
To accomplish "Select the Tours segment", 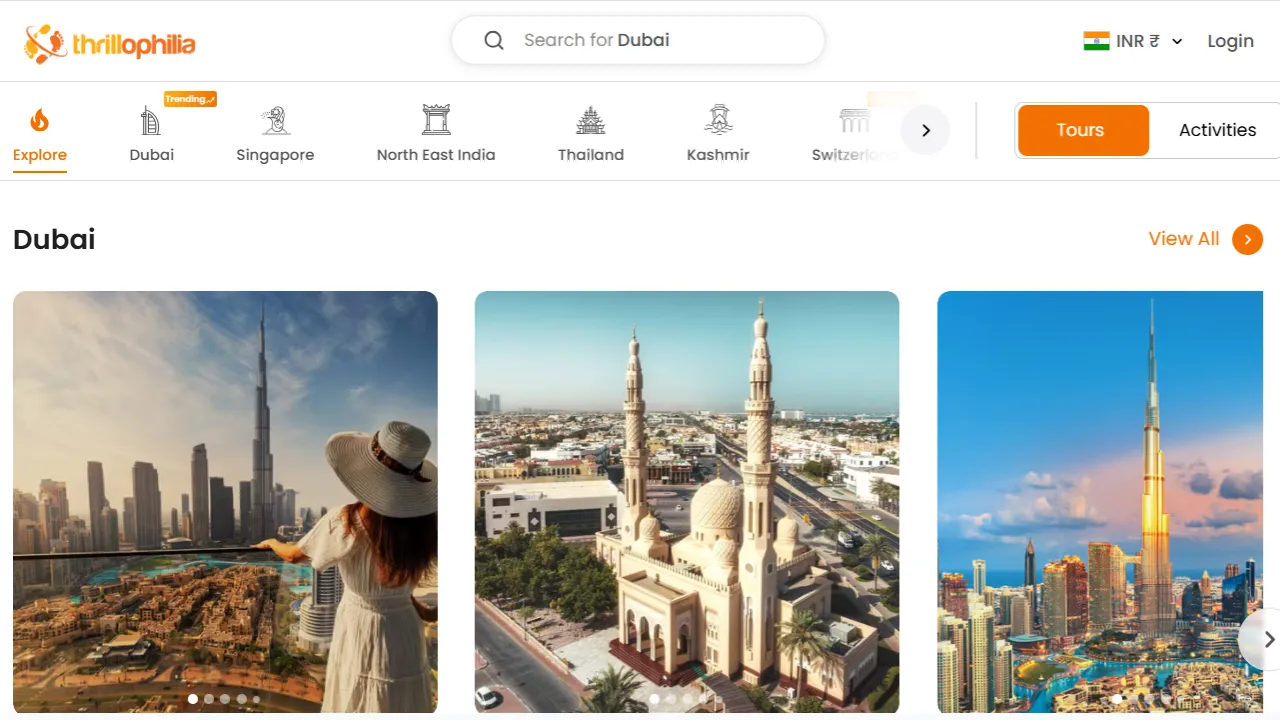I will tap(1082, 130).
